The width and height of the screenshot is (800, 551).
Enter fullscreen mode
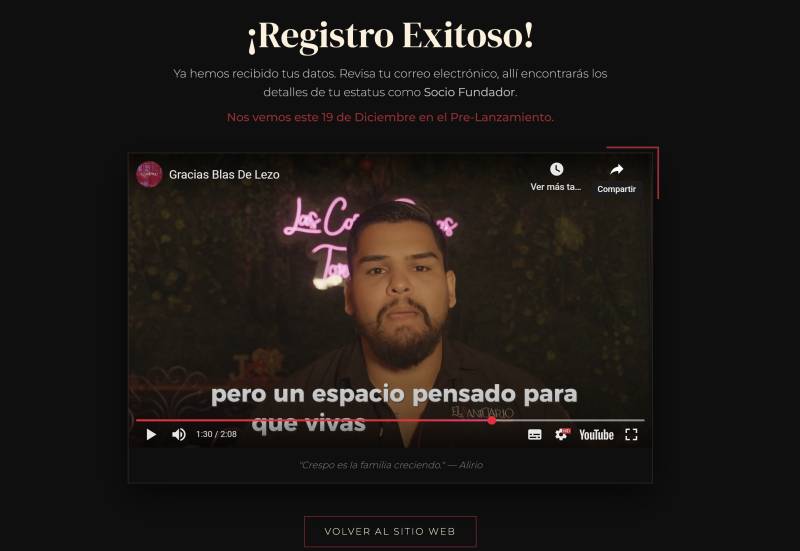(631, 434)
